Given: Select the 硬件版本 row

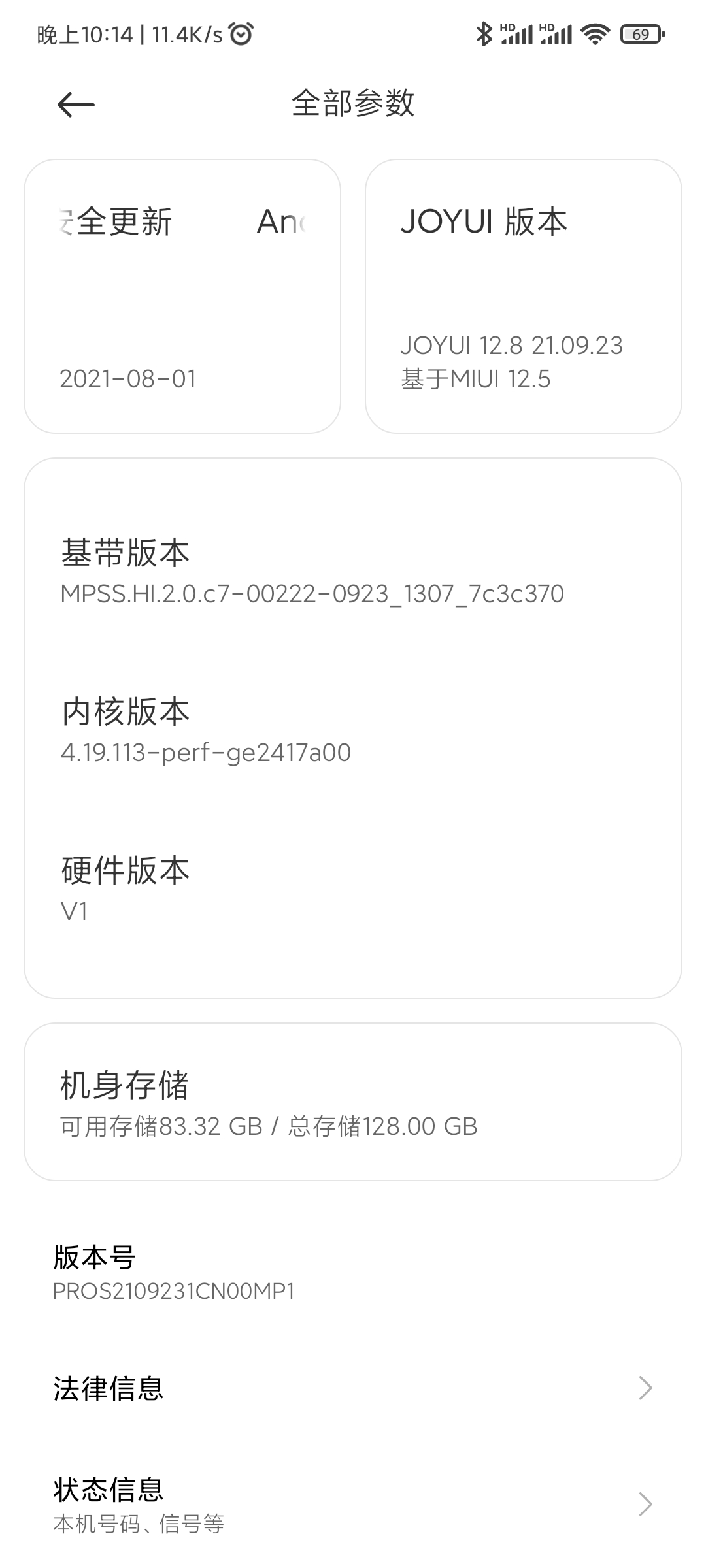Looking at the screenshot, I should tap(353, 889).
